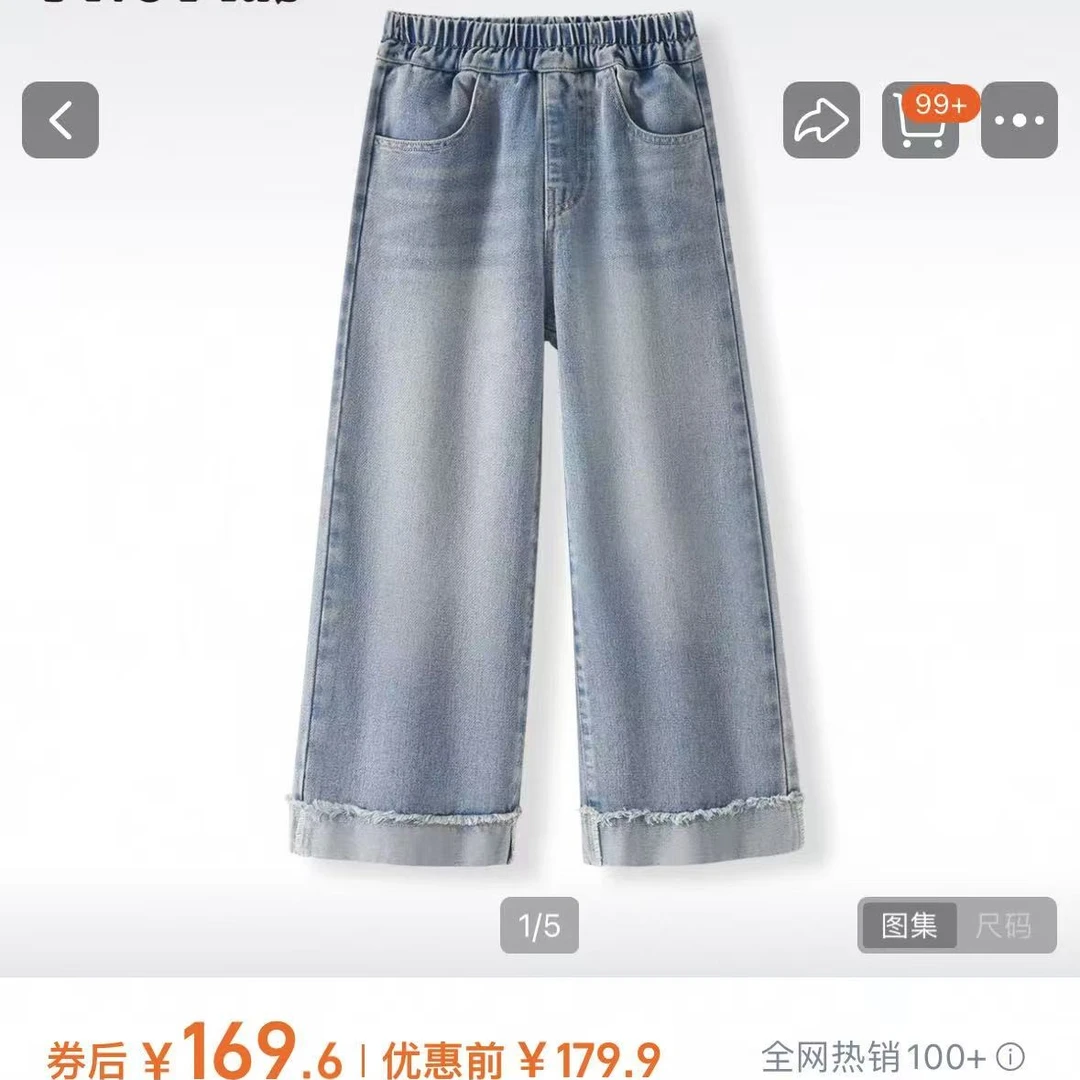The width and height of the screenshot is (1080, 1080).
Task: Select the 图集 gallery tab
Action: point(909,925)
